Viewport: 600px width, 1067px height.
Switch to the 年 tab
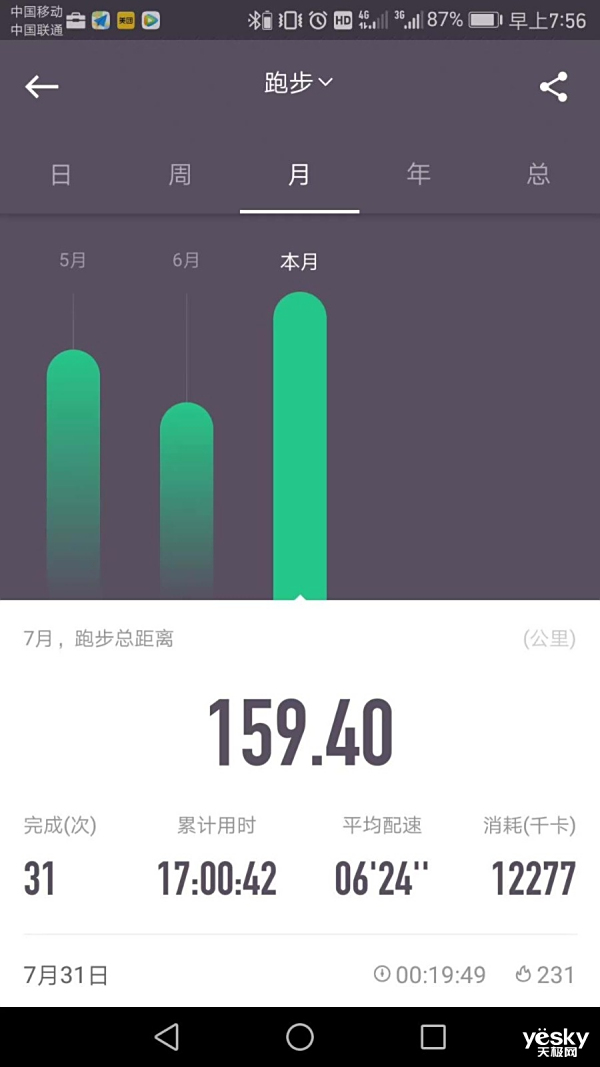pos(418,175)
